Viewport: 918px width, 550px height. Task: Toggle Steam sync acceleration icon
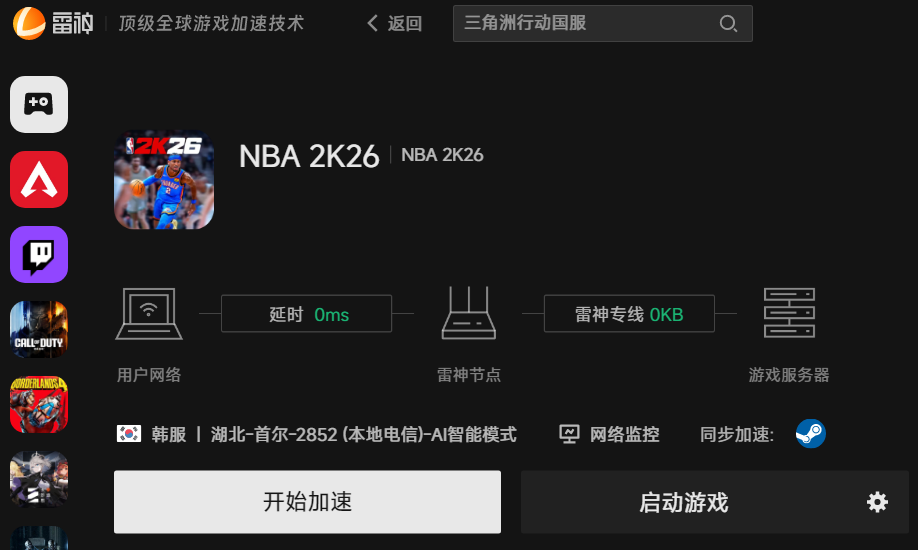coord(810,434)
